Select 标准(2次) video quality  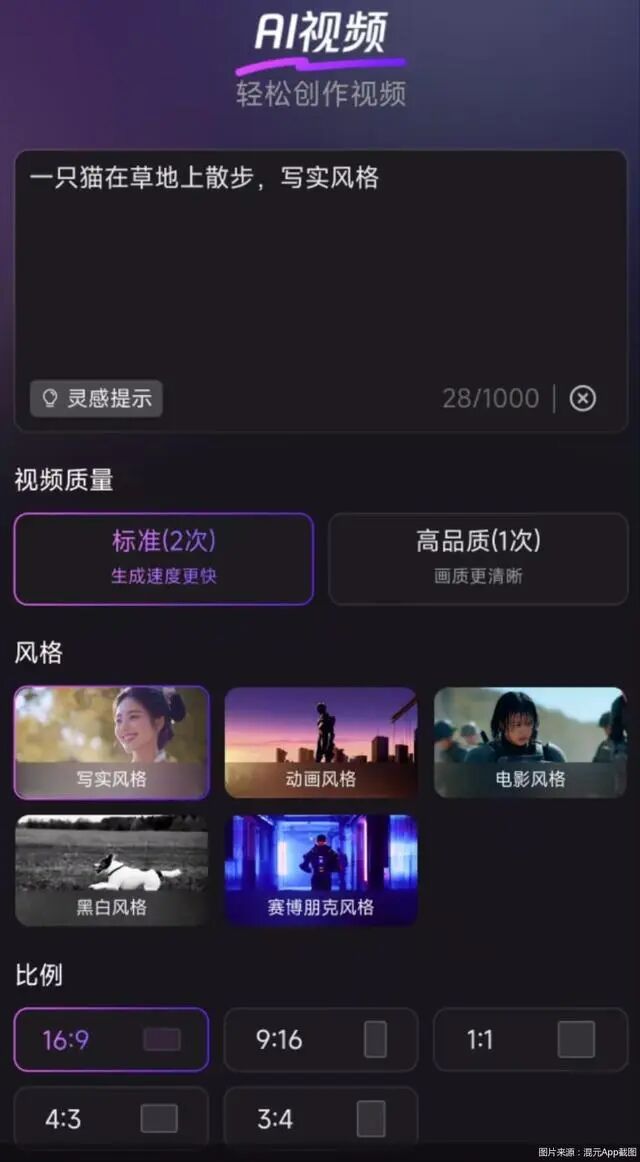[x=164, y=558]
